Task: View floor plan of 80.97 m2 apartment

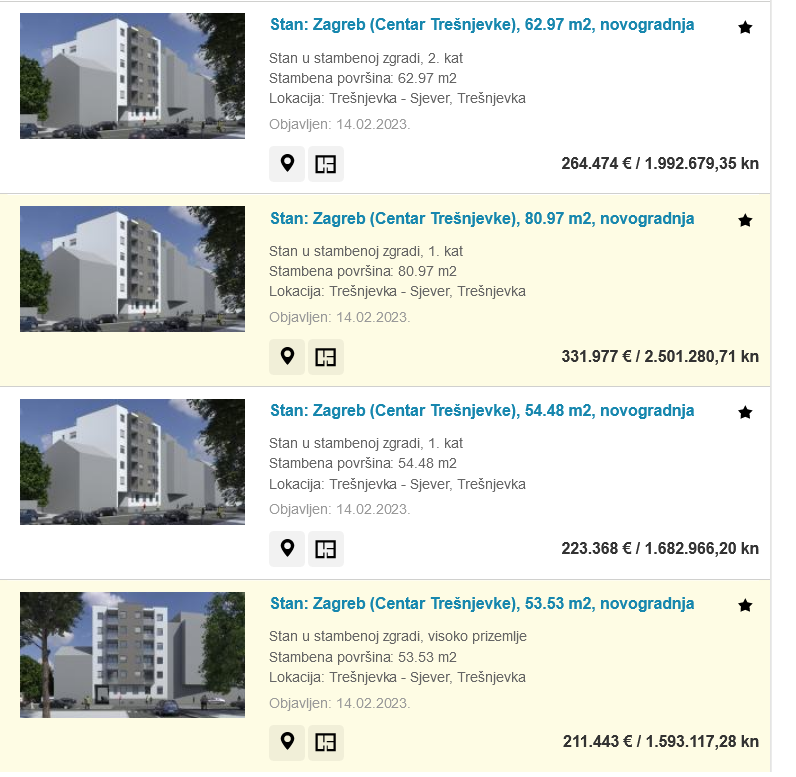Action: tap(325, 356)
